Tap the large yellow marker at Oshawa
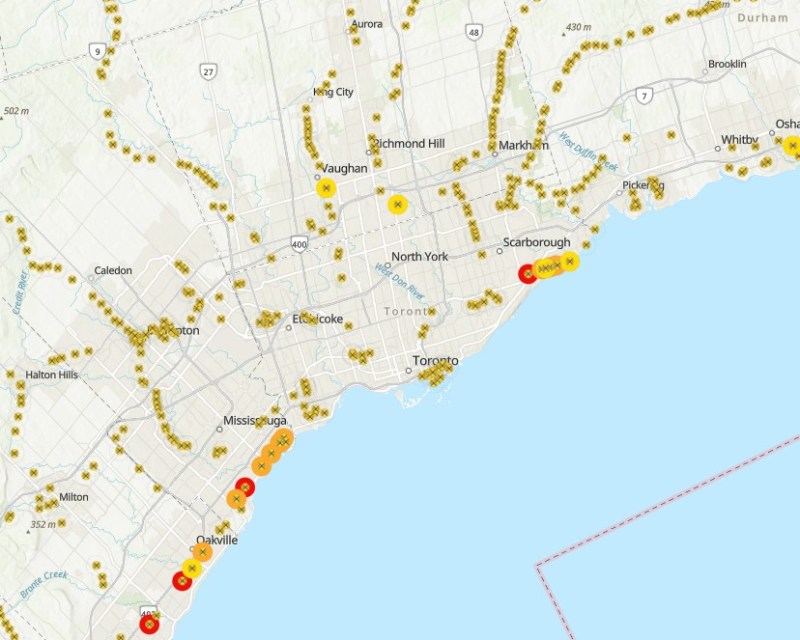Viewport: 800px width, 640px height. coord(792,146)
